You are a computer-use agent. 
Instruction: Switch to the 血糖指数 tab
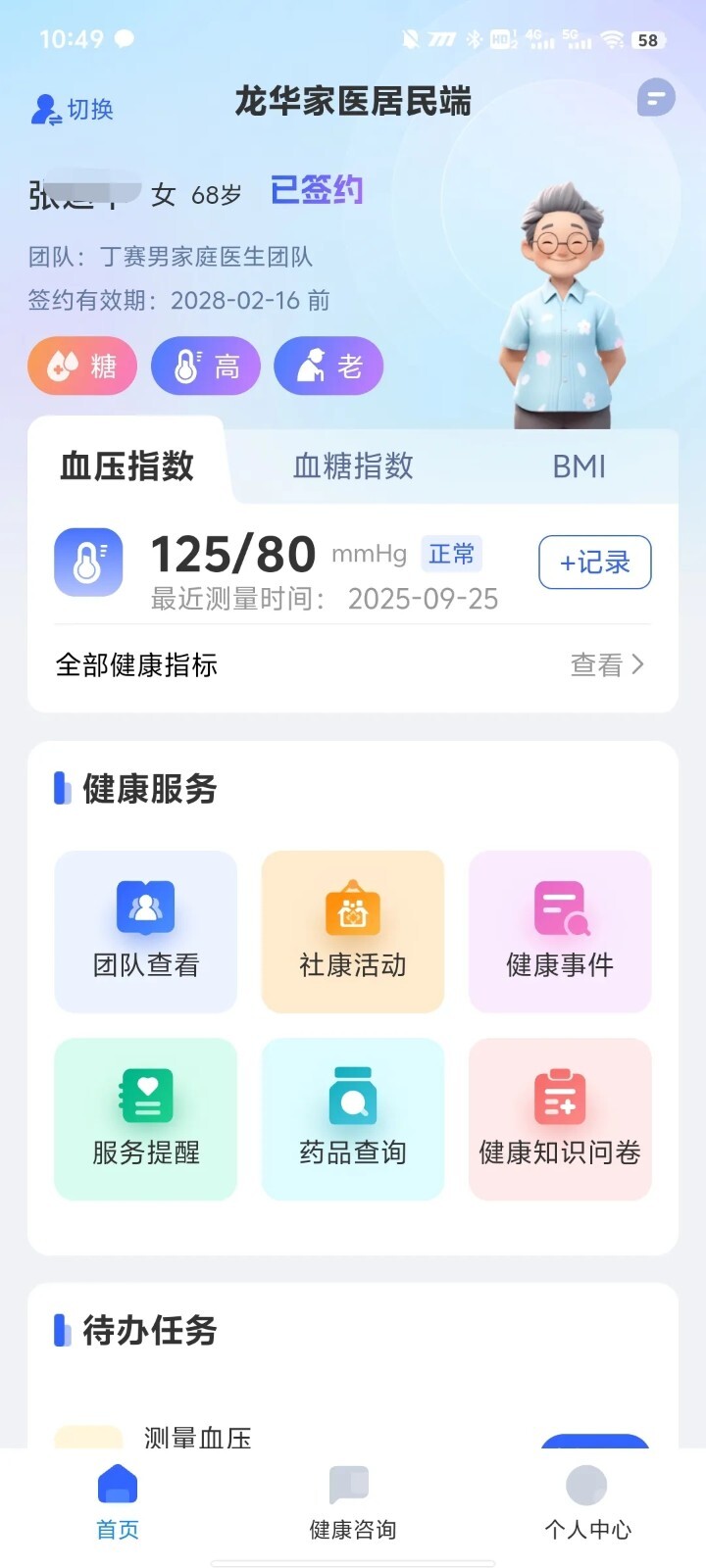click(x=353, y=466)
